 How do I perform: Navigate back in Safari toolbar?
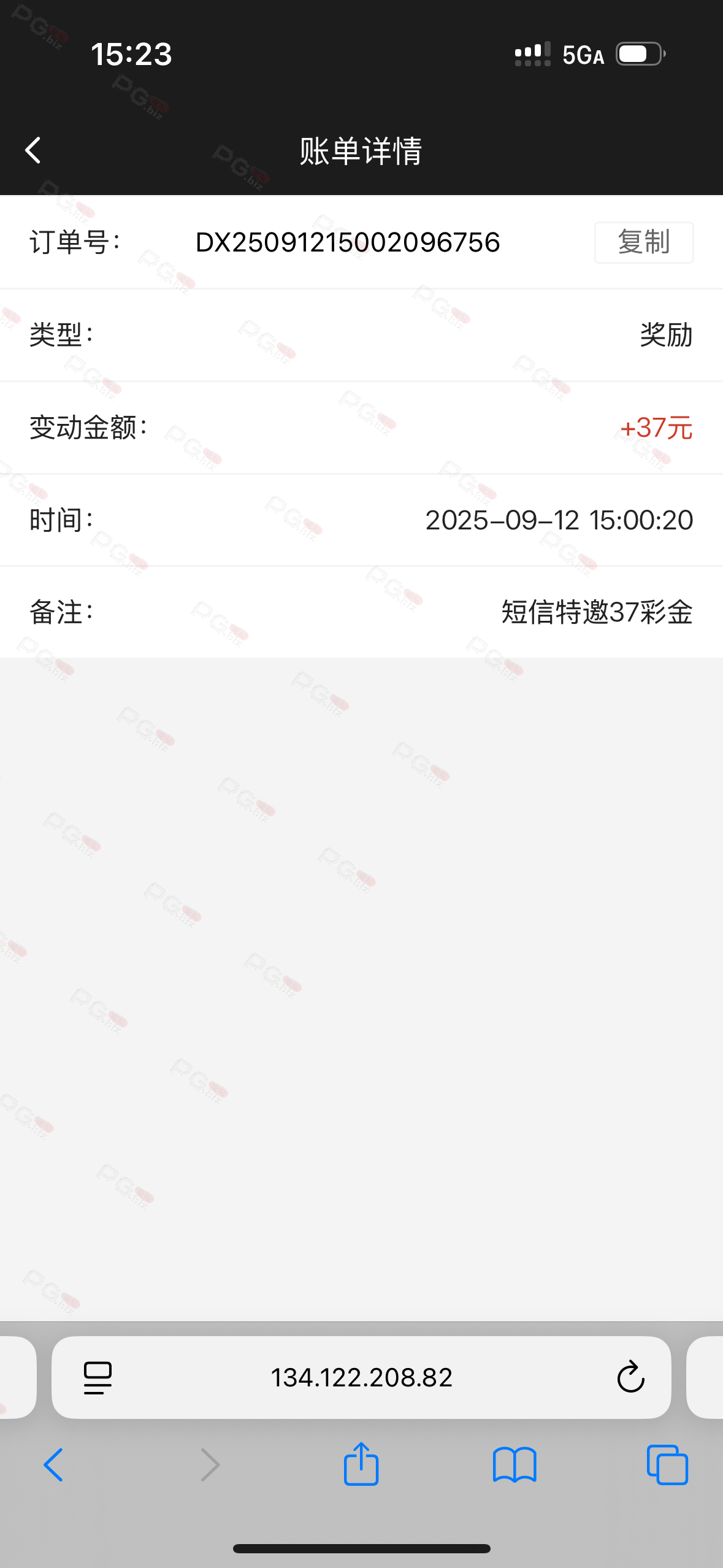click(53, 1465)
